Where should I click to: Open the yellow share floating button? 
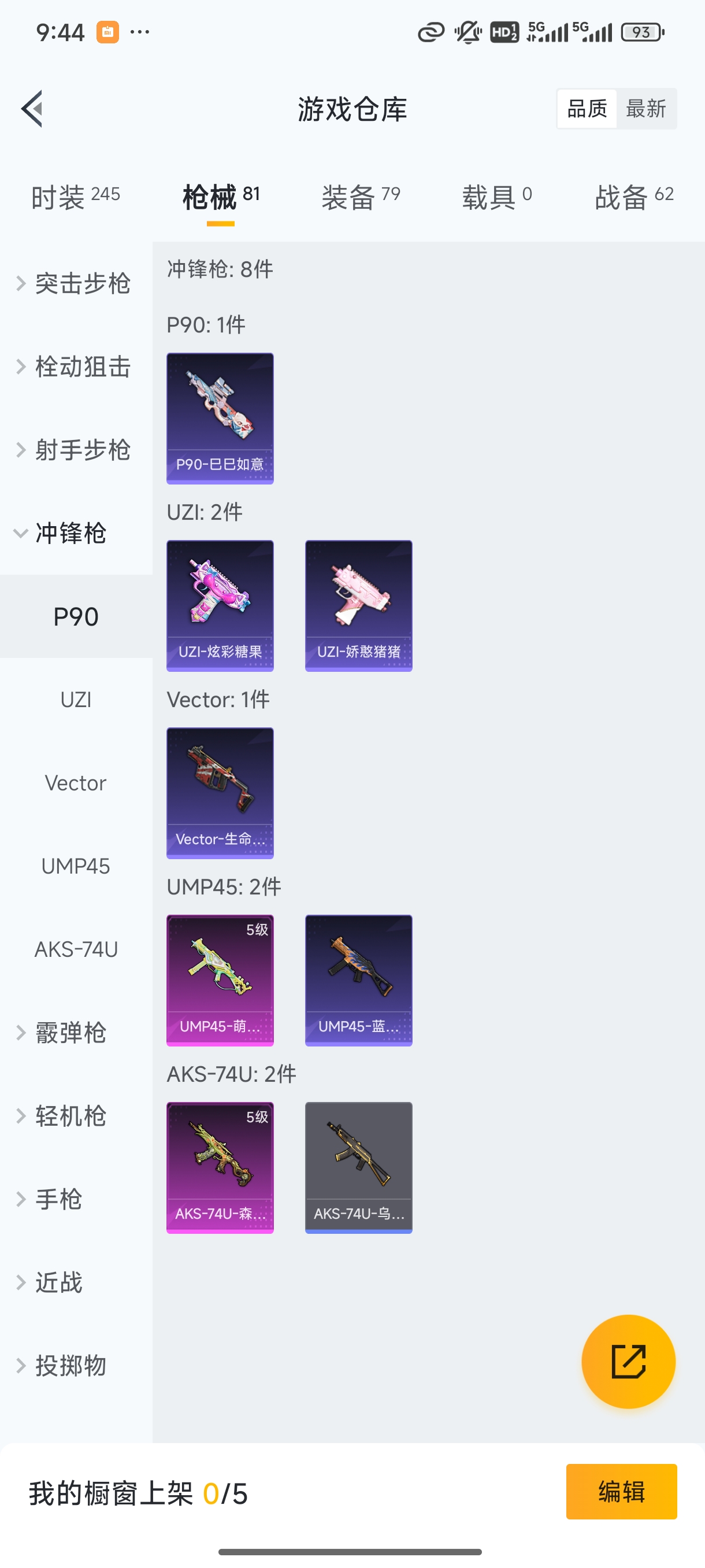(629, 1362)
